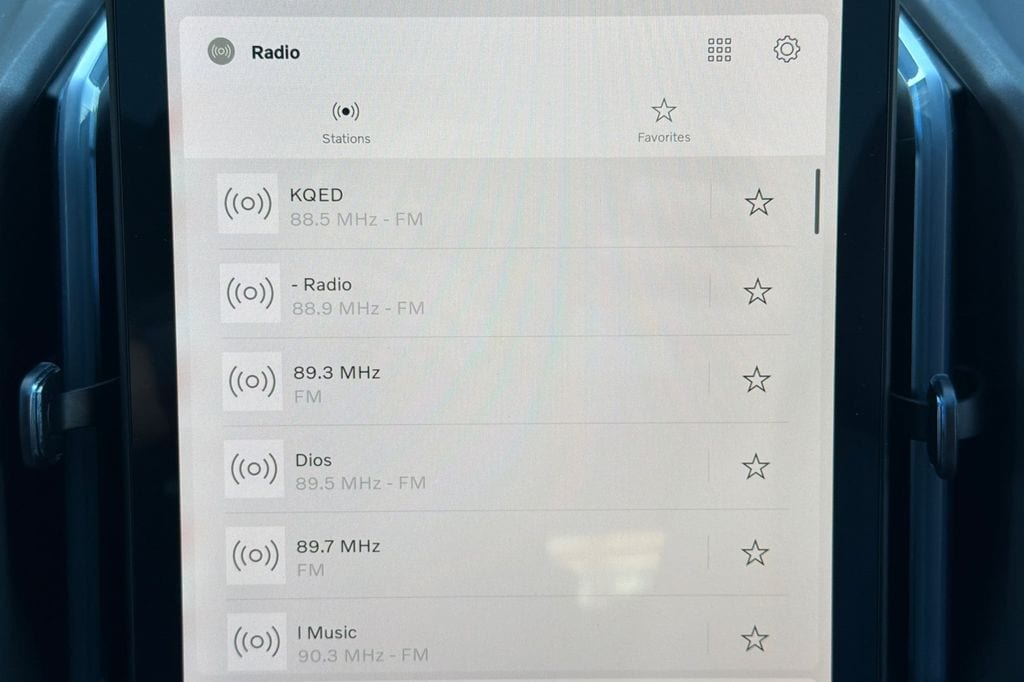This screenshot has height=682, width=1024.
Task: Add I Music to favorites
Action: [x=754, y=638]
